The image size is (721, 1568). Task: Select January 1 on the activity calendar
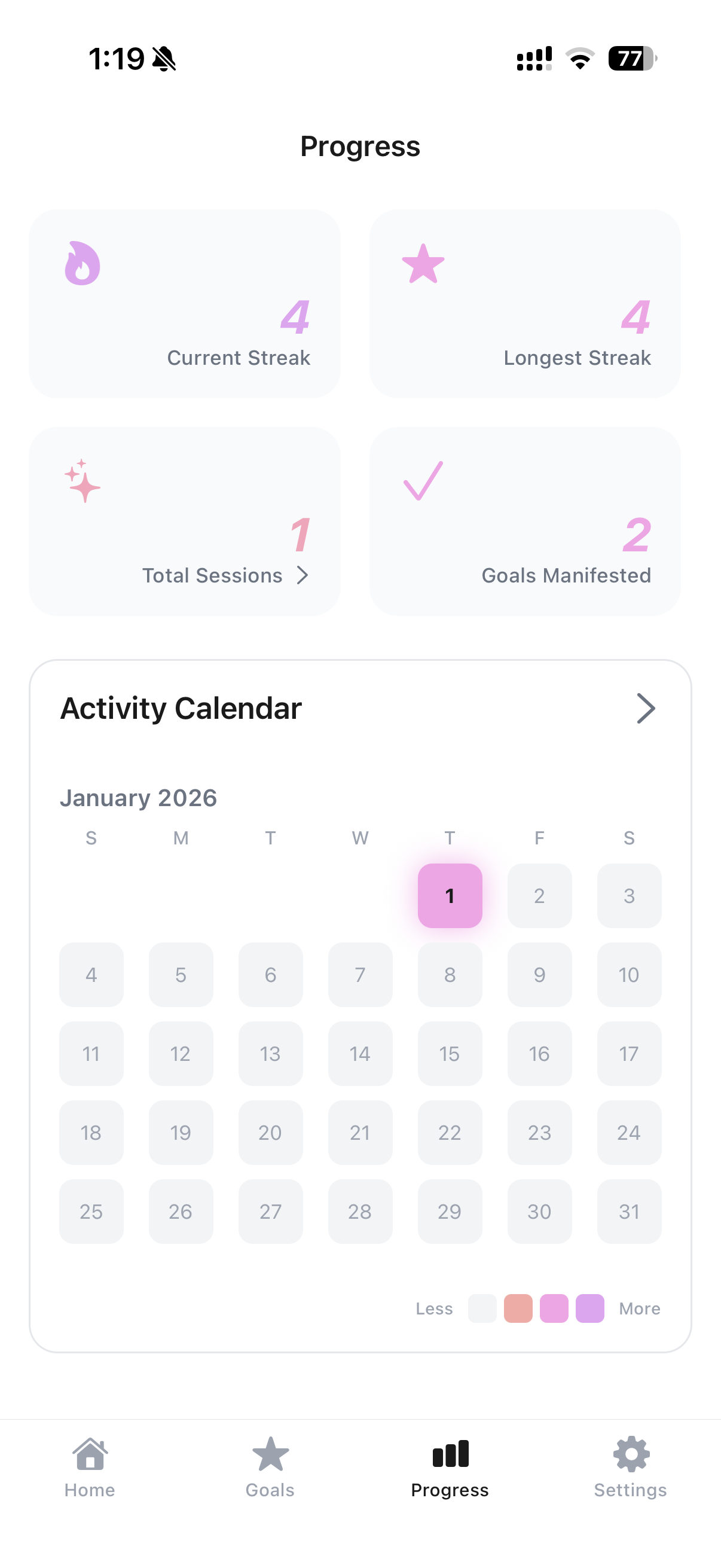click(450, 895)
